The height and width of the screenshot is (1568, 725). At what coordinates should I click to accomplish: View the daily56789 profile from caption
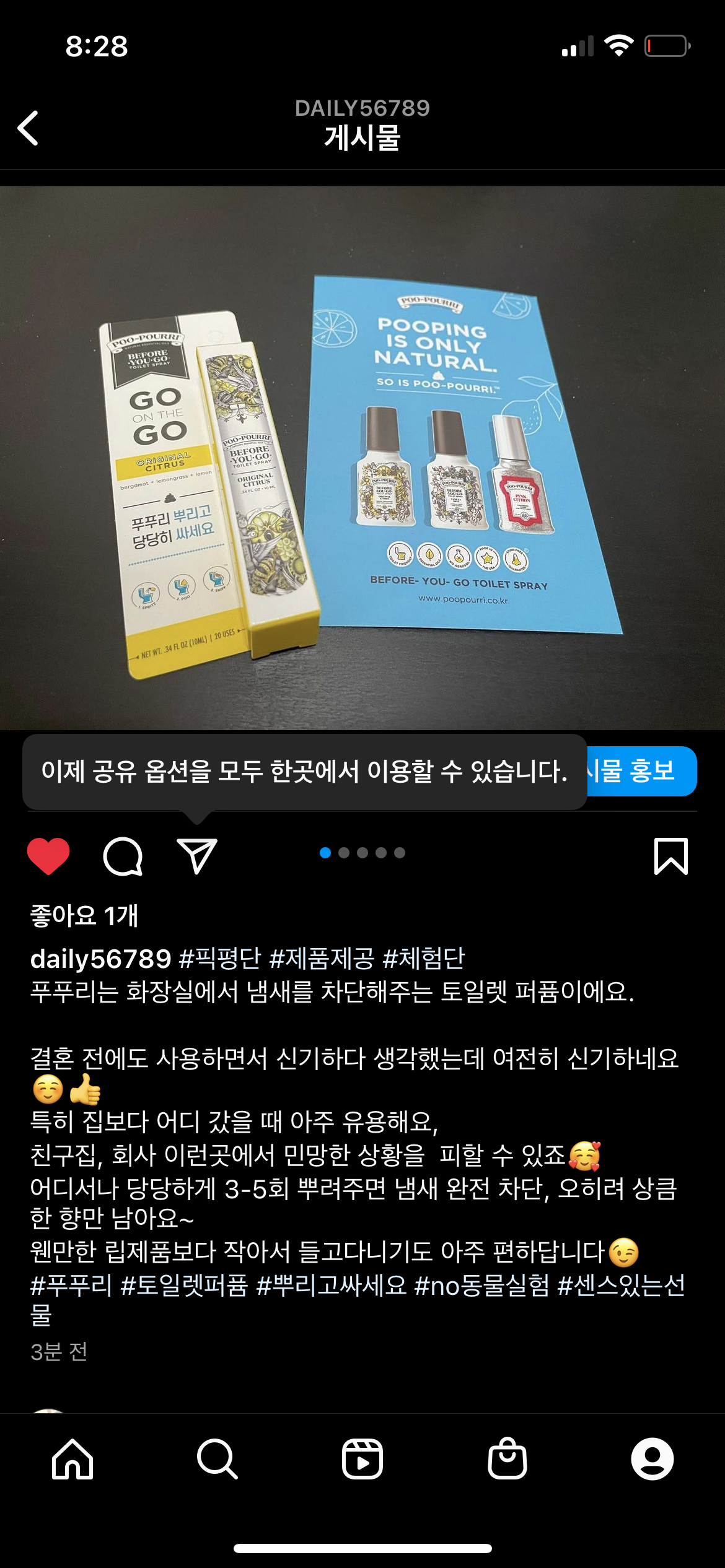coord(100,959)
